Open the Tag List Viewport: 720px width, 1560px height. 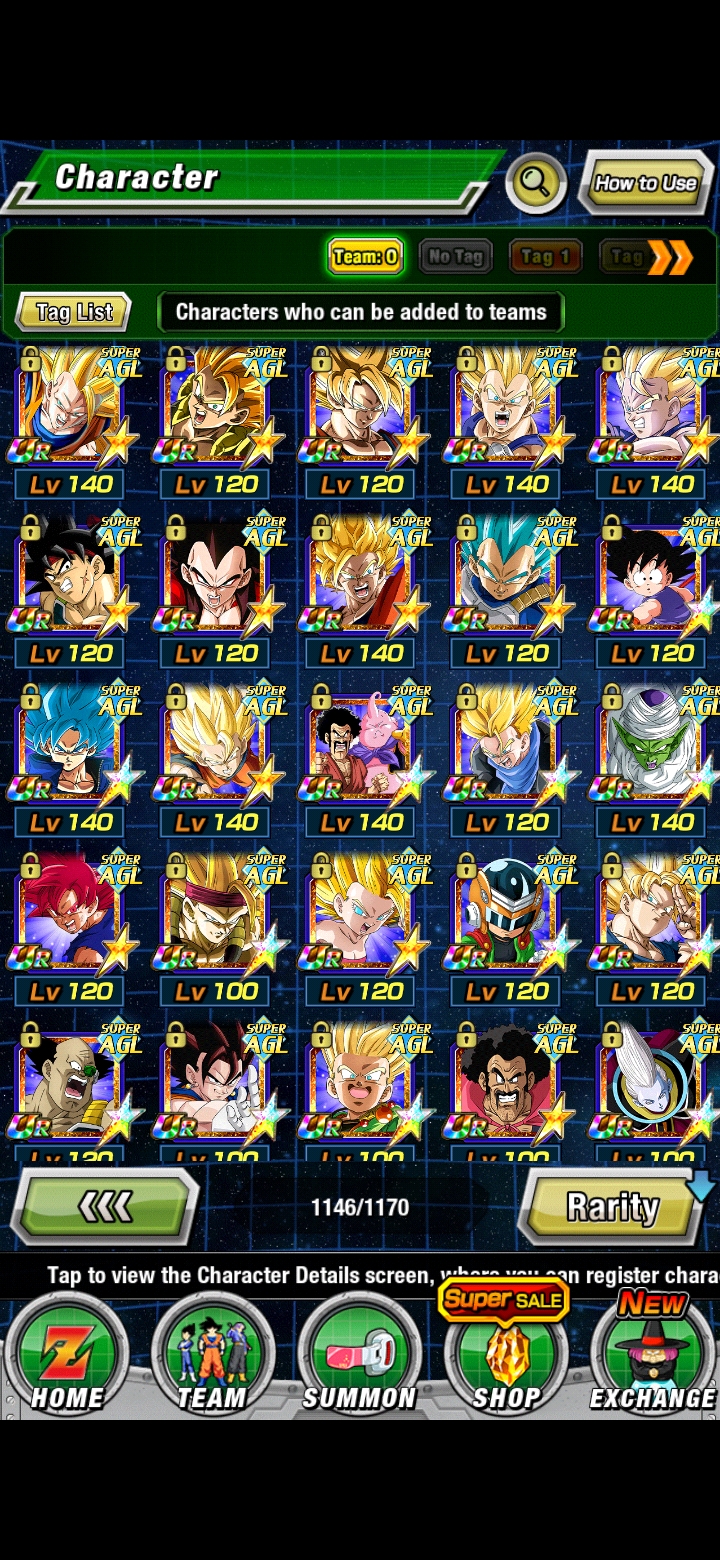click(x=74, y=312)
